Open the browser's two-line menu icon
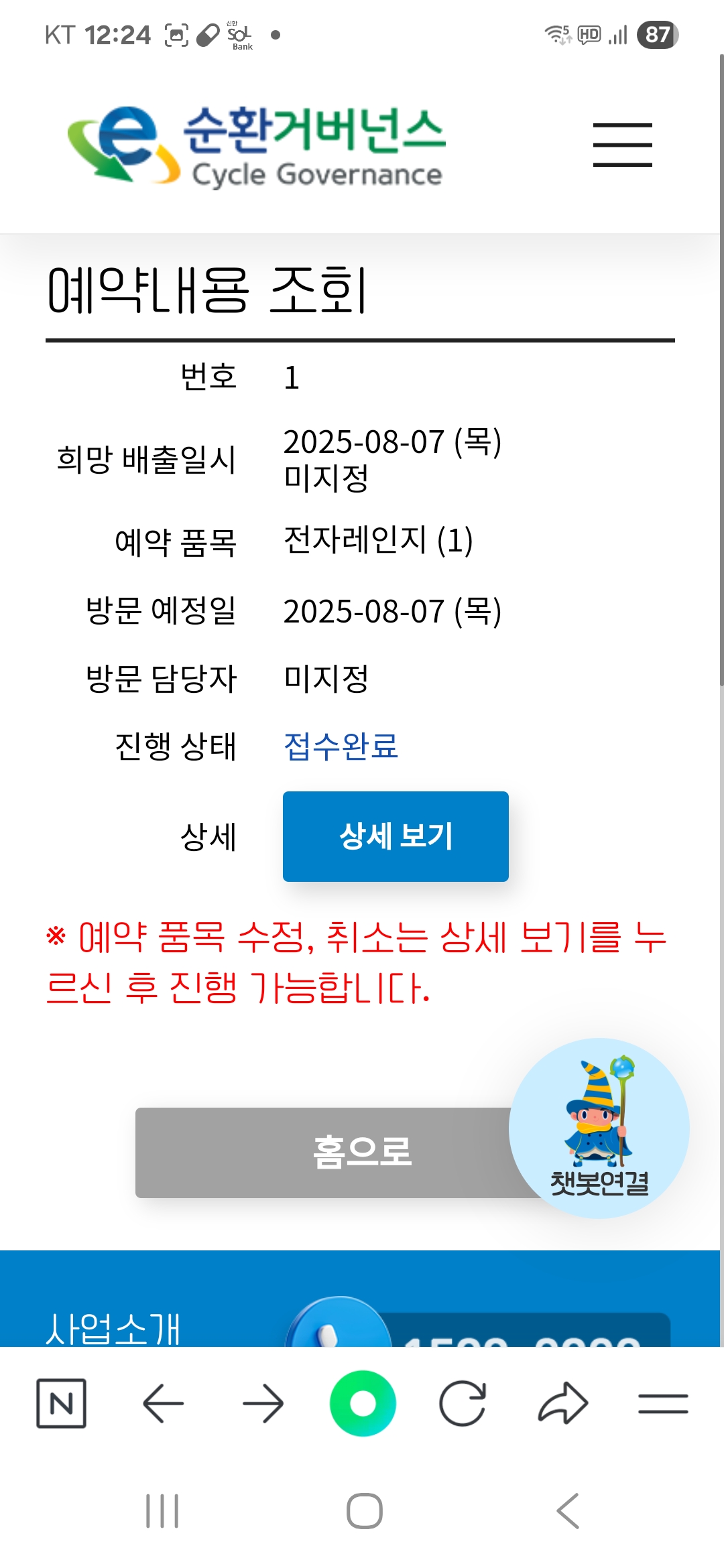Image resolution: width=724 pixels, height=1568 pixels. (663, 1403)
